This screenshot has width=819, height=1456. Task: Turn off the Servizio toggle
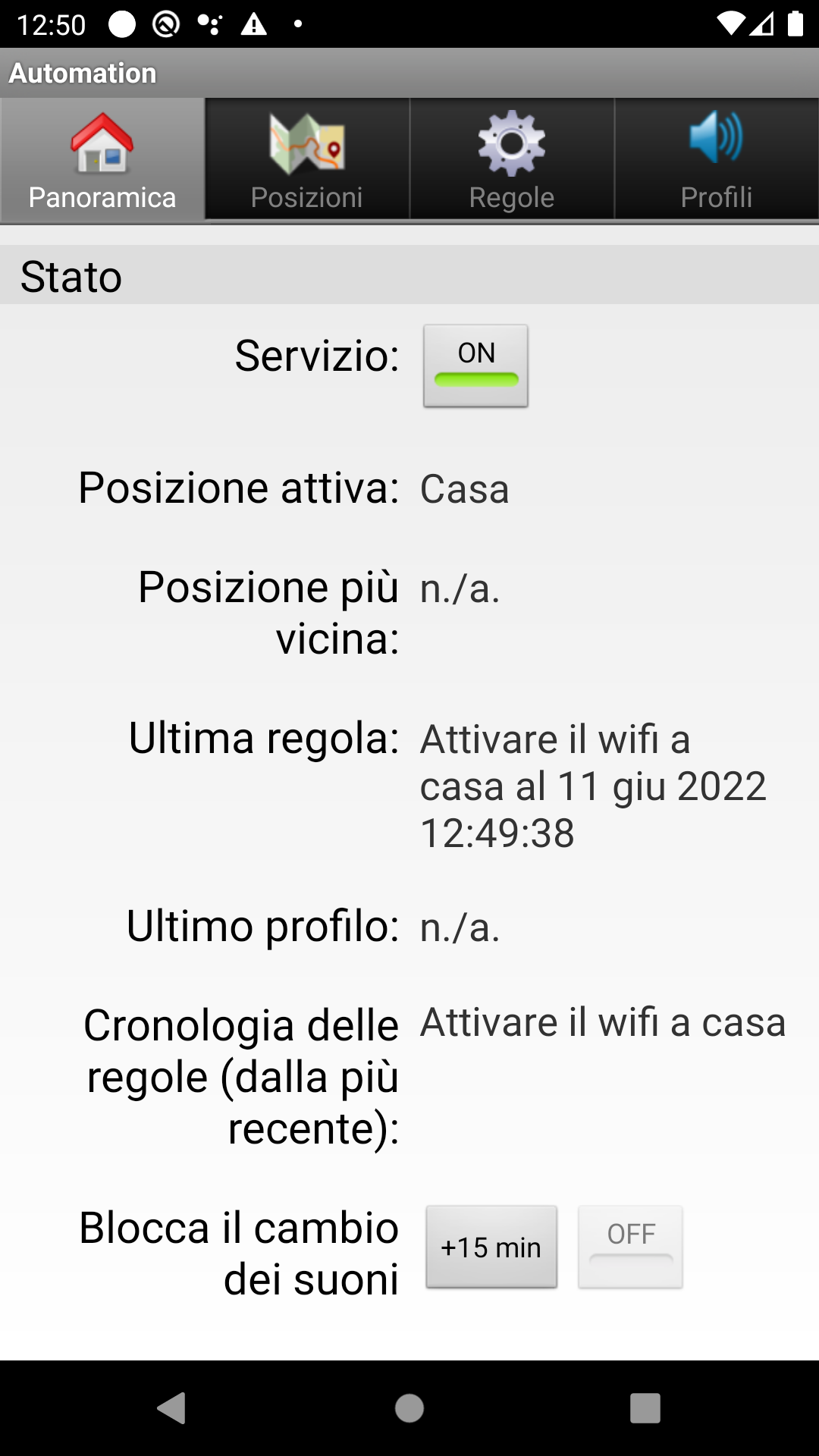click(x=475, y=366)
